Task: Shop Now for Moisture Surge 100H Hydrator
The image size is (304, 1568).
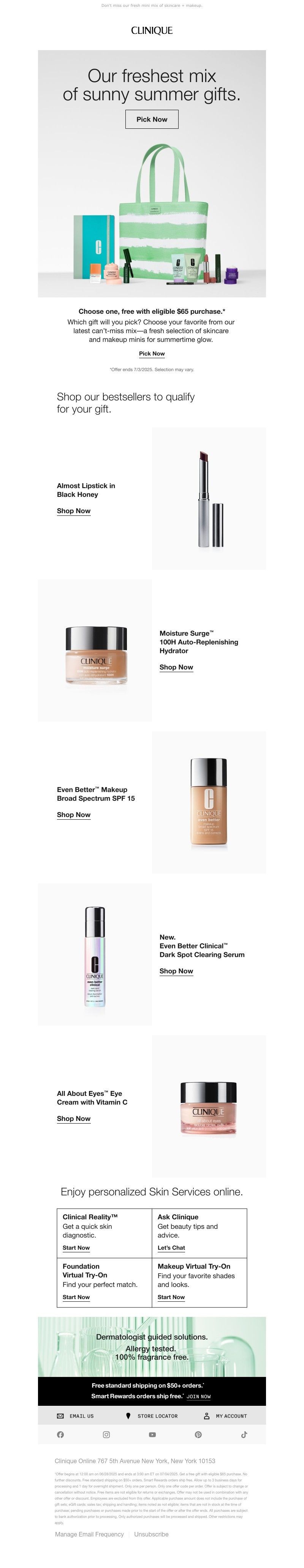Action: [x=176, y=667]
